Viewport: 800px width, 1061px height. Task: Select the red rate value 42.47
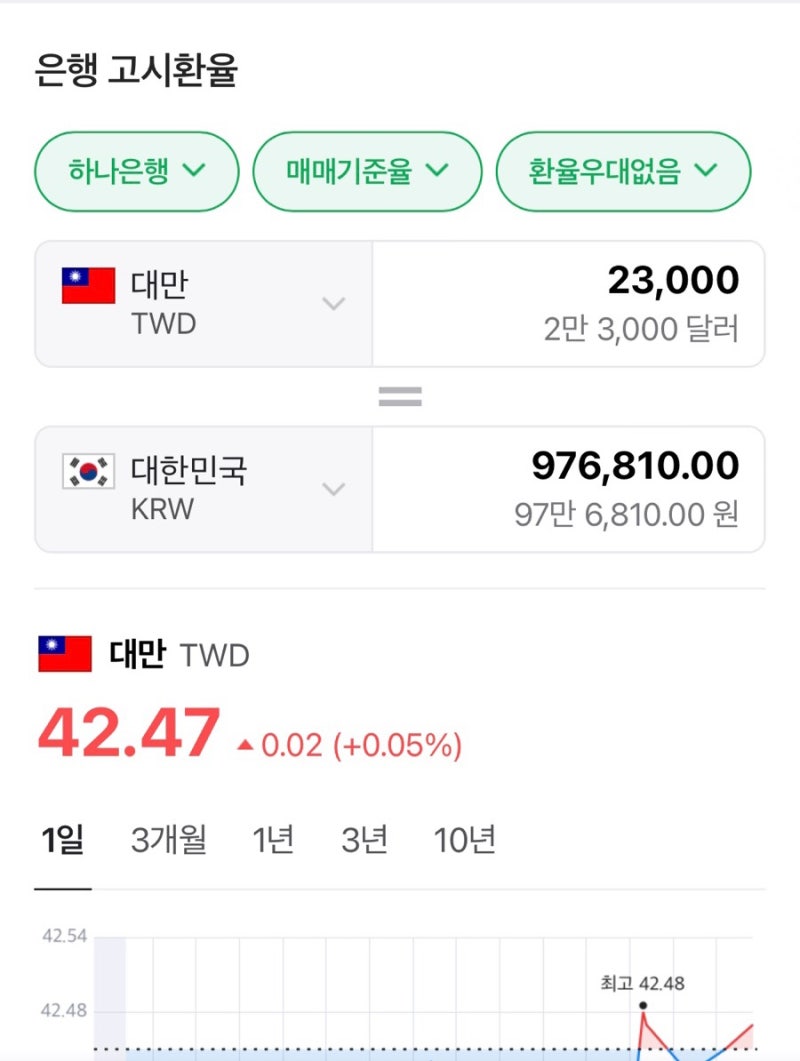pos(125,735)
